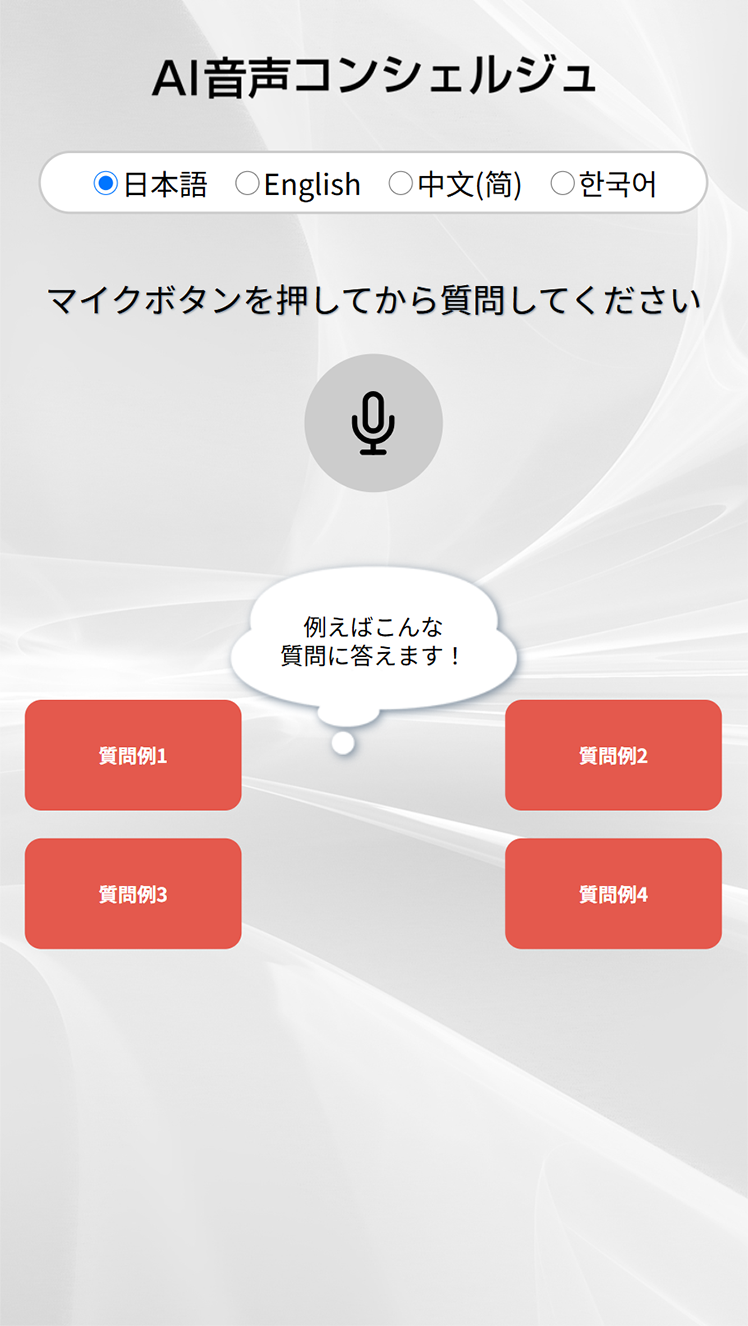Image resolution: width=748 pixels, height=1326 pixels.
Task: Try the 質問例2 sample question
Action: [x=613, y=755]
